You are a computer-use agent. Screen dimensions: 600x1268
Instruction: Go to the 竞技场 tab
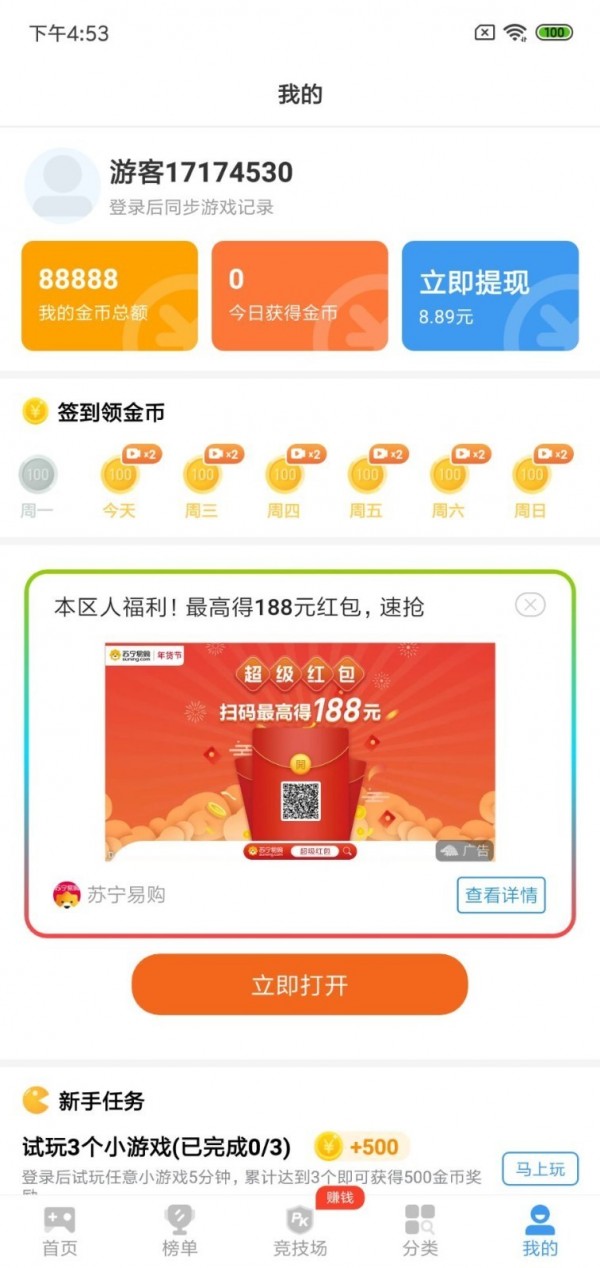300,1231
